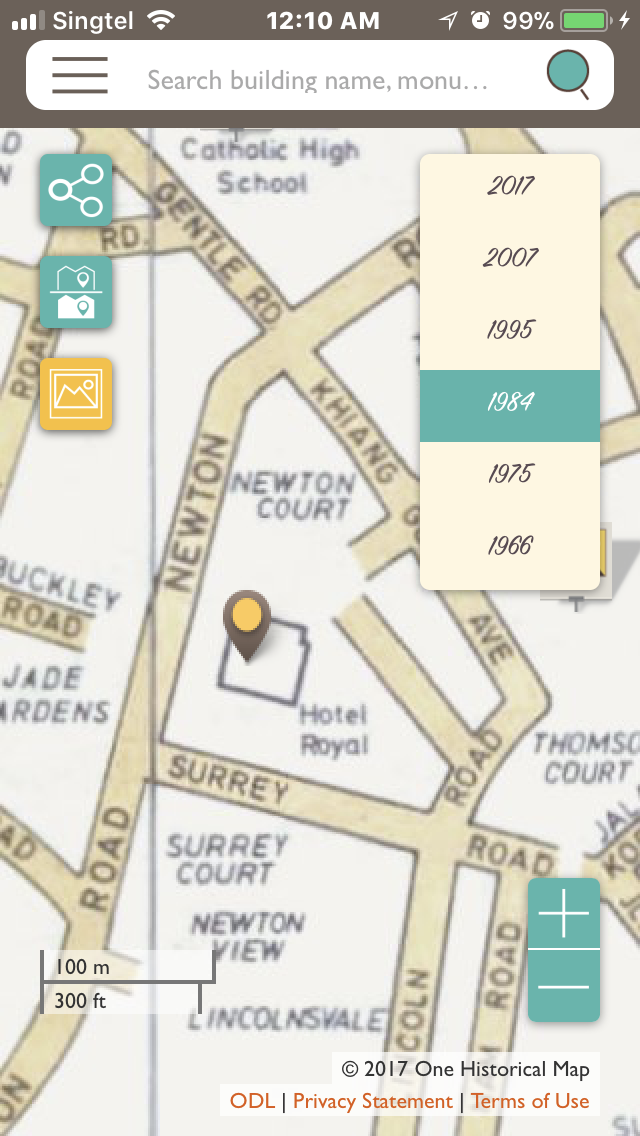Open the map locations layer button

76,292
